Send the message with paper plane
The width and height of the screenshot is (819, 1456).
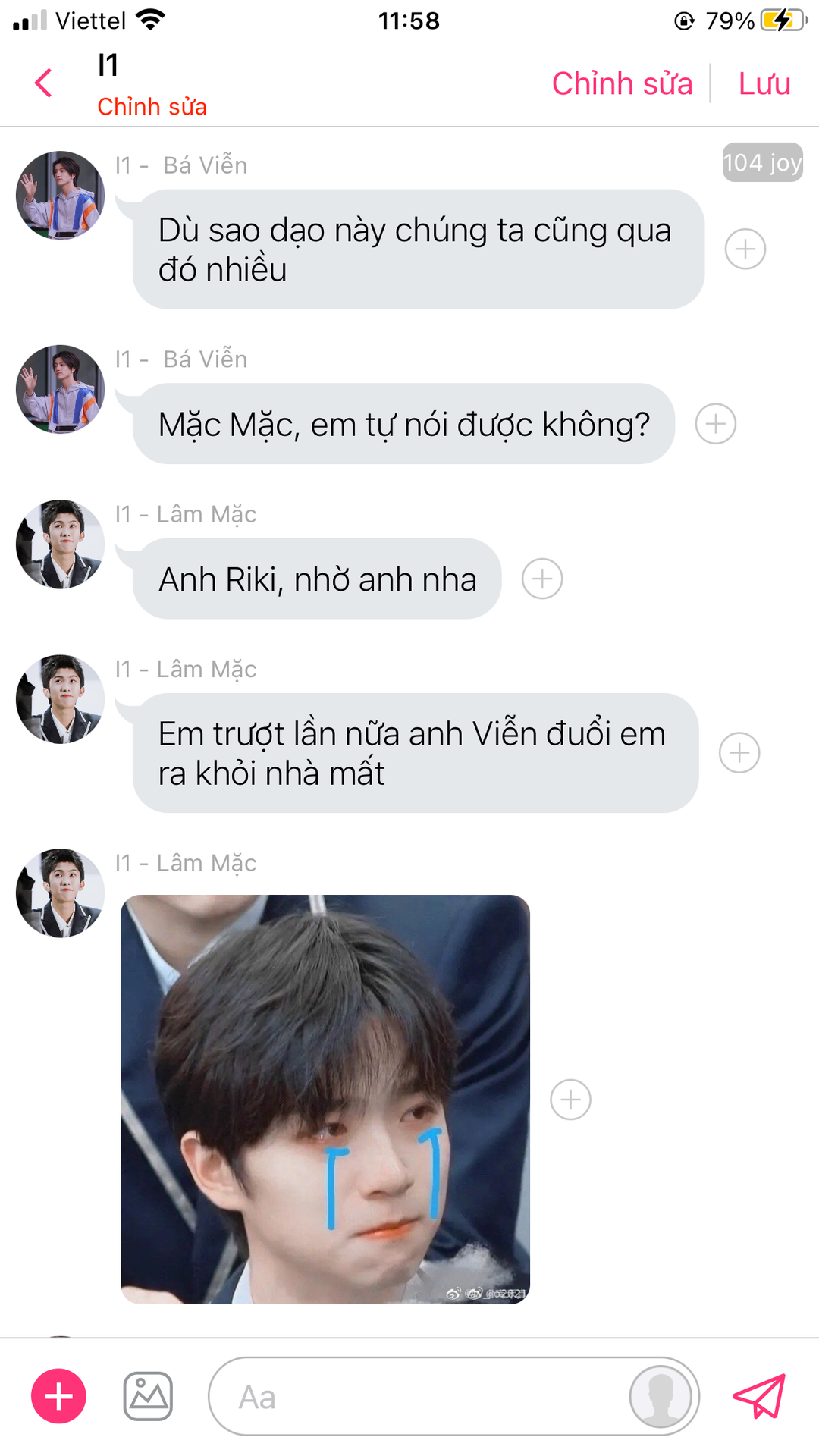coord(759,1396)
